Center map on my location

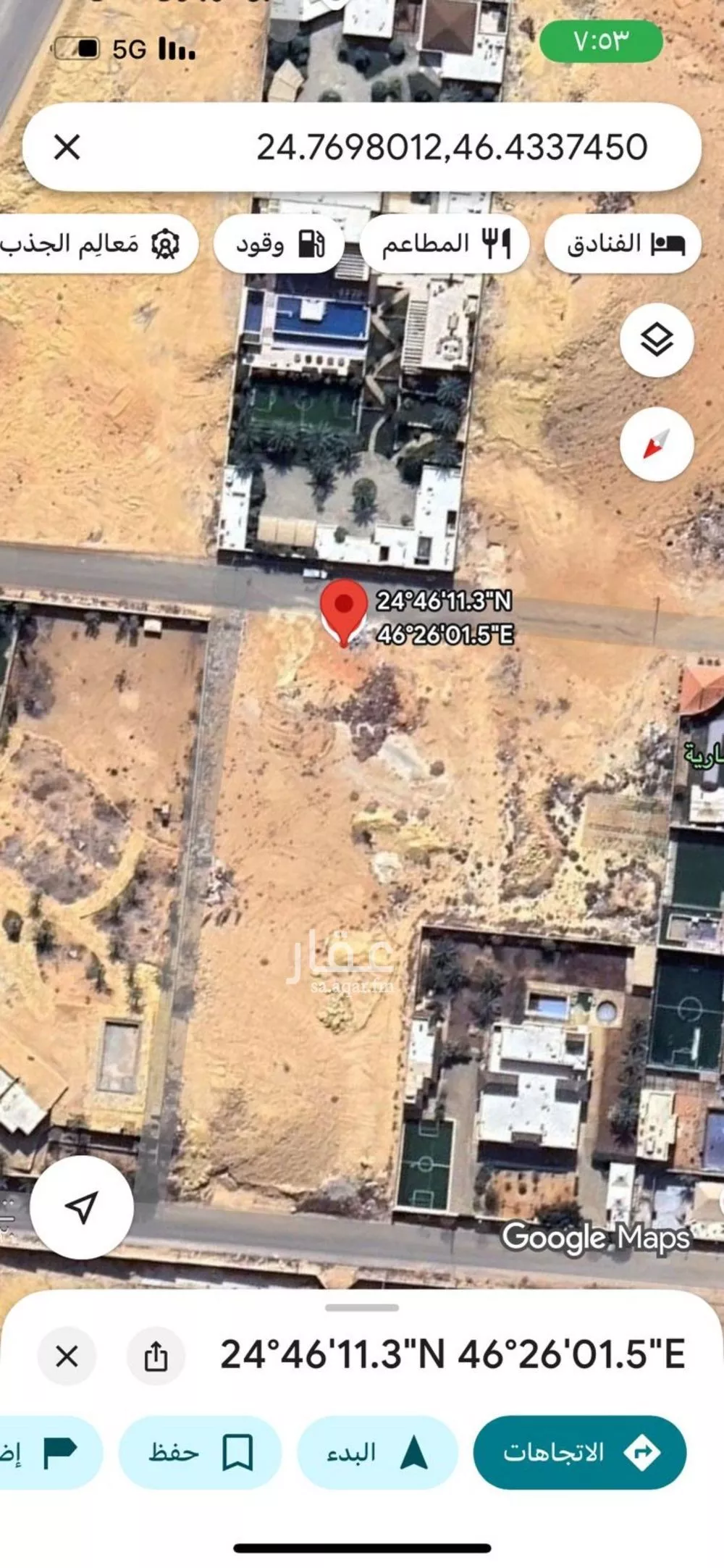tap(82, 1207)
